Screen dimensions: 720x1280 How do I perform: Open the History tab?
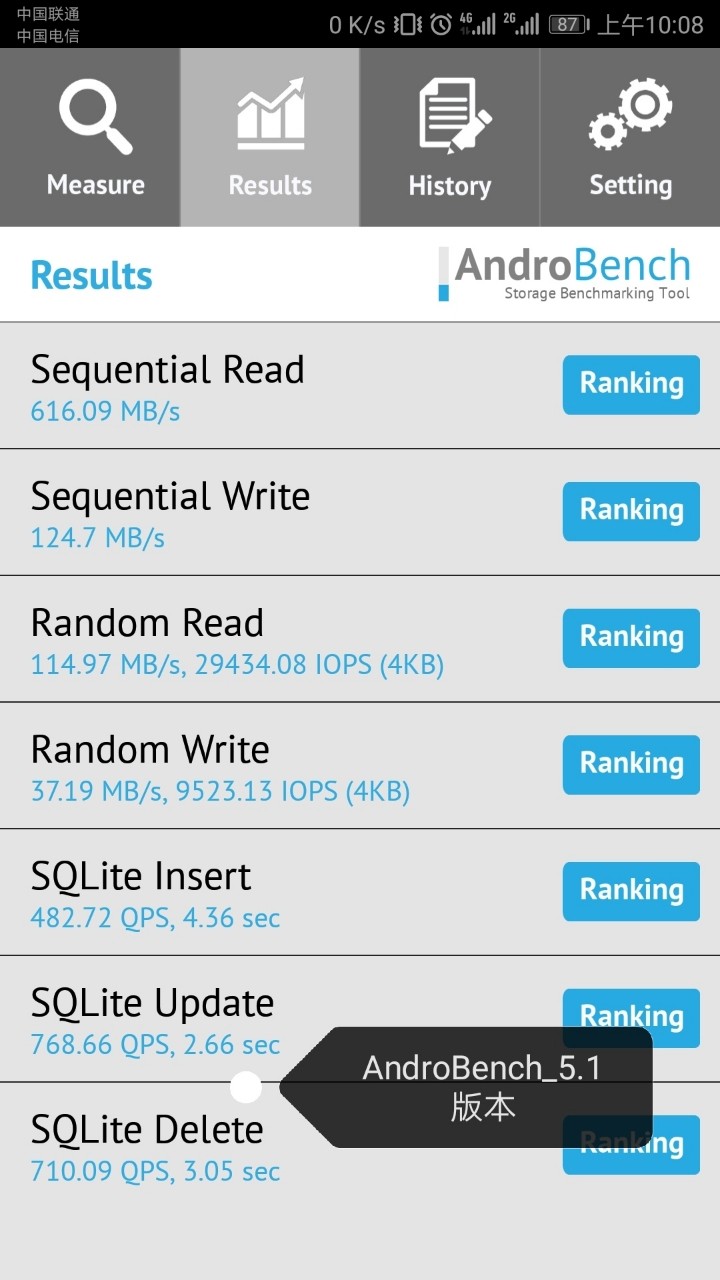(450, 138)
